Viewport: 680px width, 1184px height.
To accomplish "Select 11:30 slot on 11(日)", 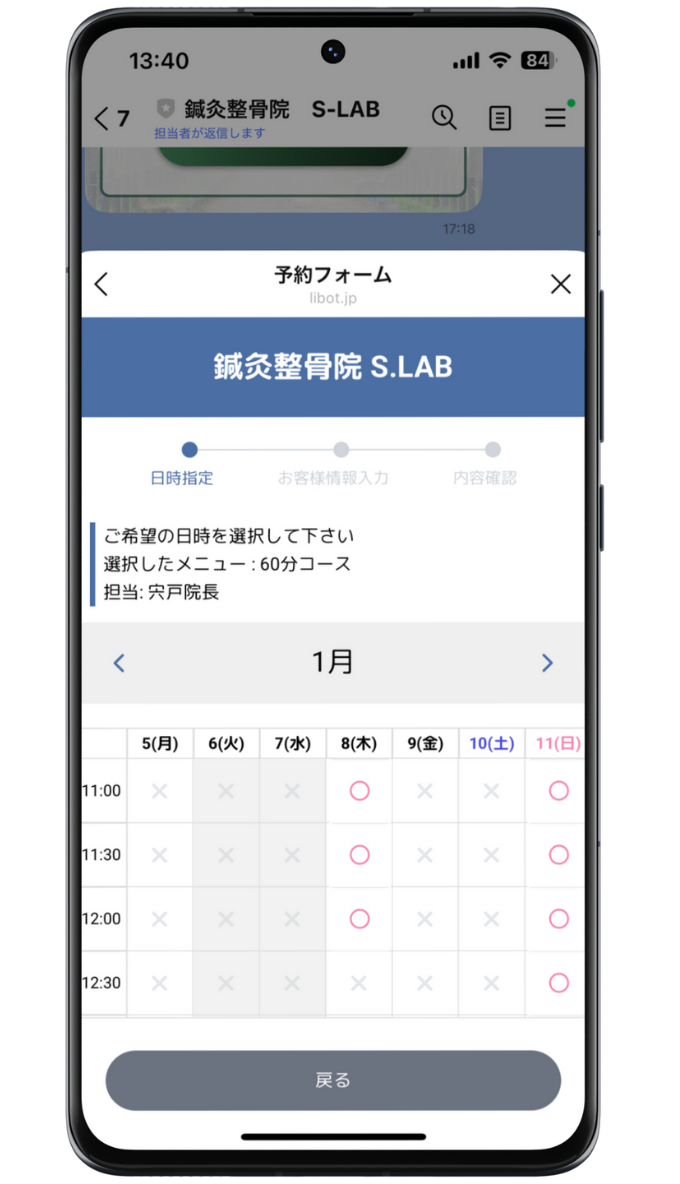I will coord(558,855).
